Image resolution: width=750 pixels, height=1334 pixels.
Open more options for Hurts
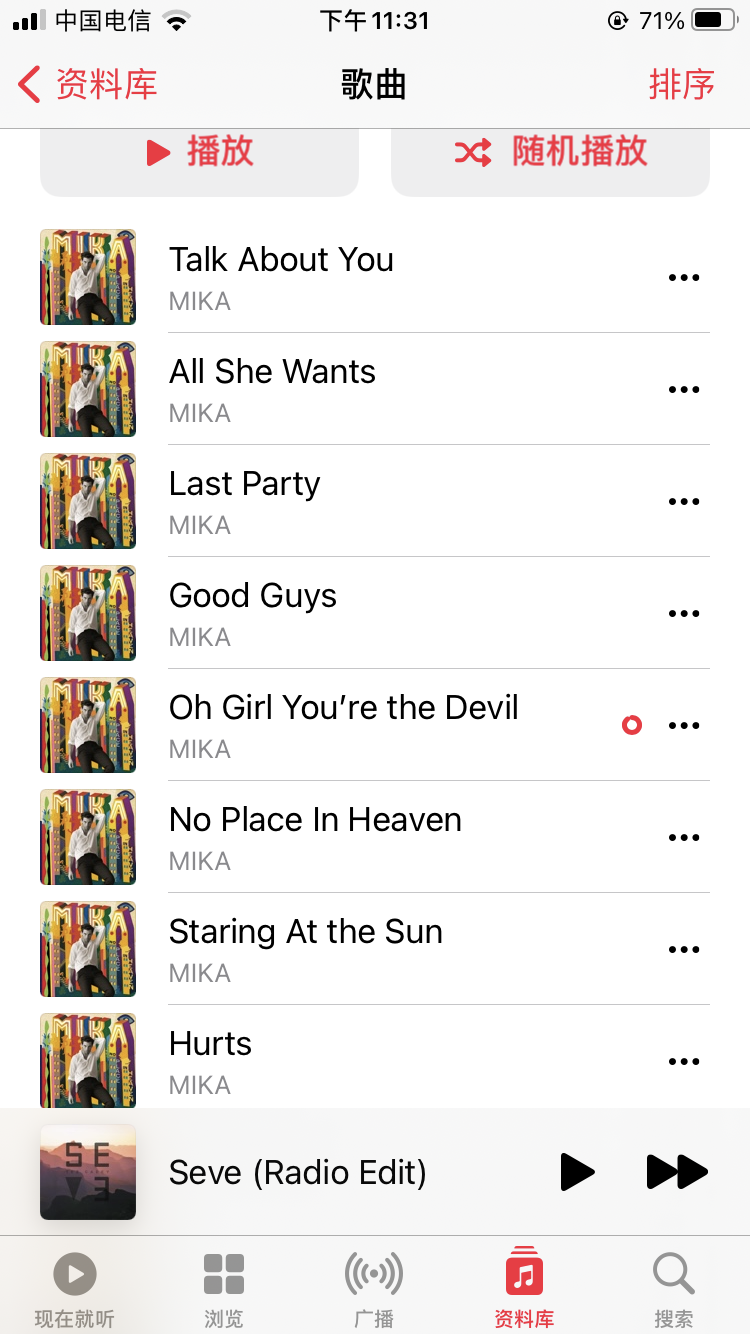pos(684,1062)
